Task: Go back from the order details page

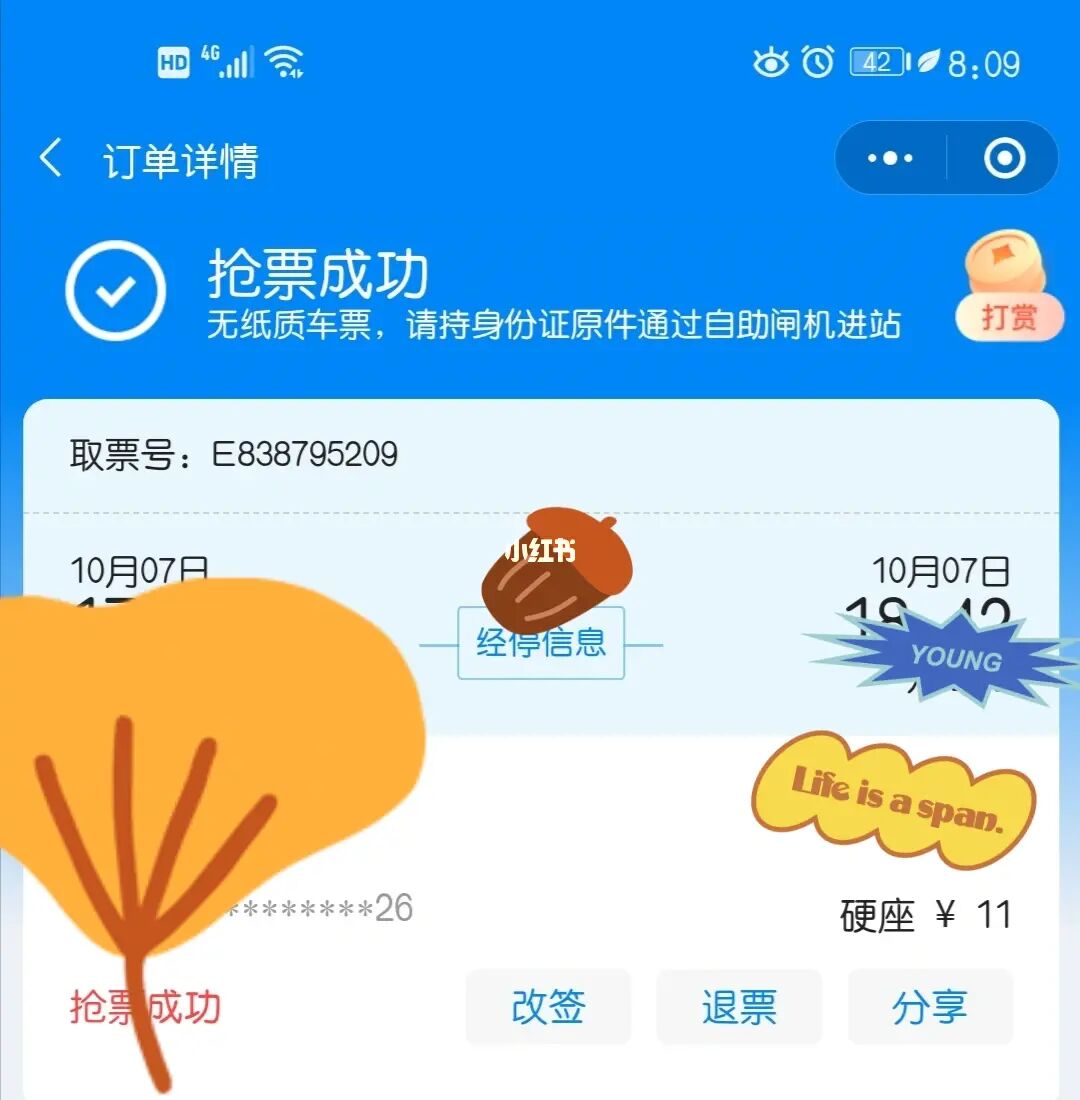Action: (x=50, y=159)
